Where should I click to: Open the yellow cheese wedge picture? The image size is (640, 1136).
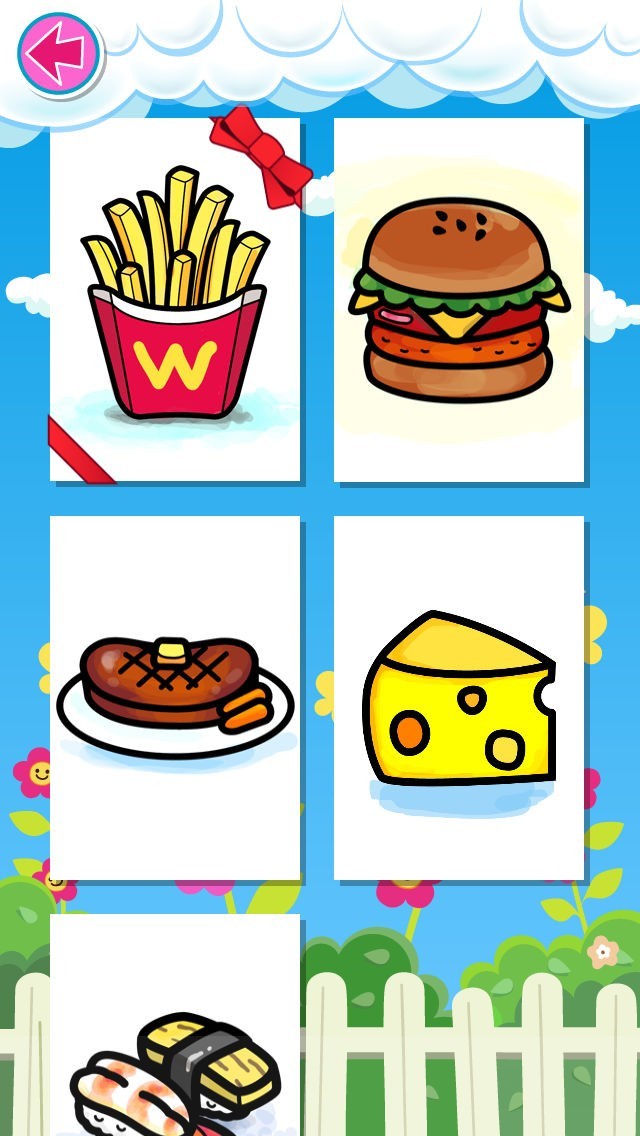459,697
